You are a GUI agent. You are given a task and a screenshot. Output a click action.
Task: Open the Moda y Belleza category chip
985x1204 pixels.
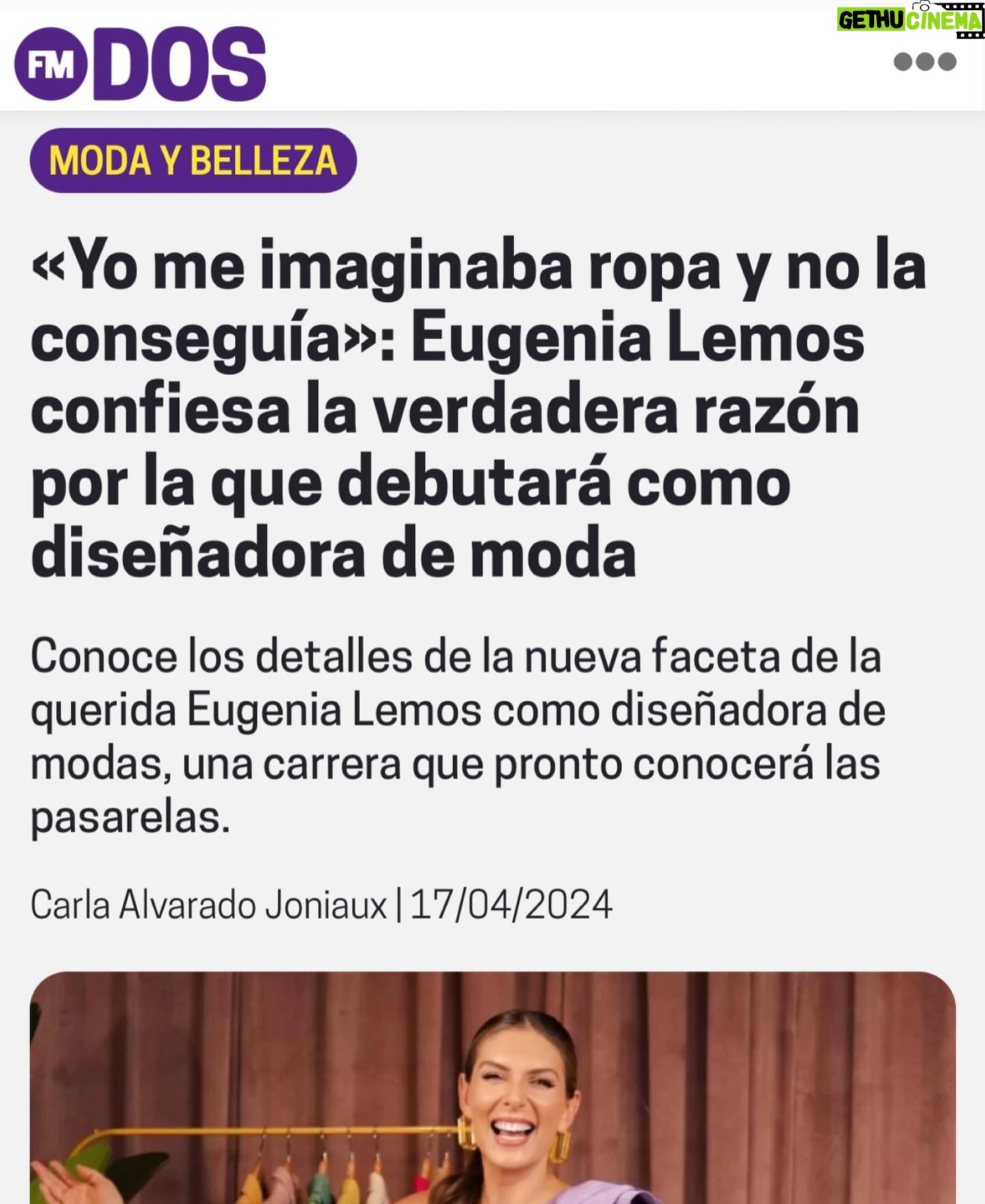[x=193, y=160]
